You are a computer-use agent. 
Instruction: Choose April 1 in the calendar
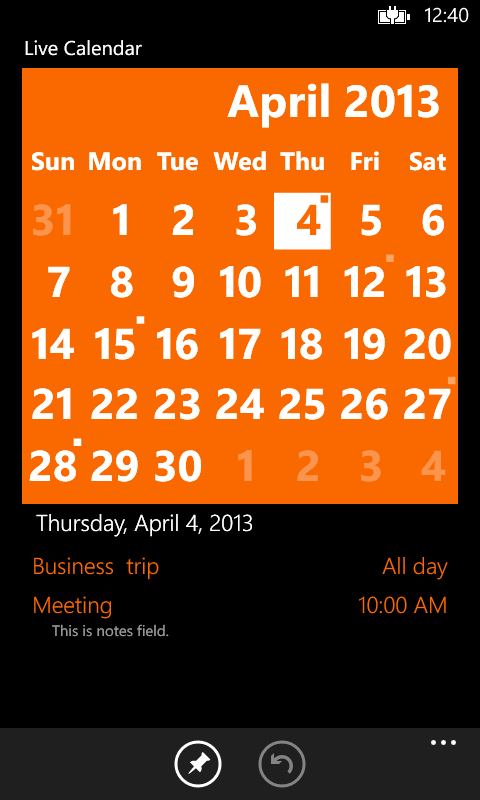121,221
